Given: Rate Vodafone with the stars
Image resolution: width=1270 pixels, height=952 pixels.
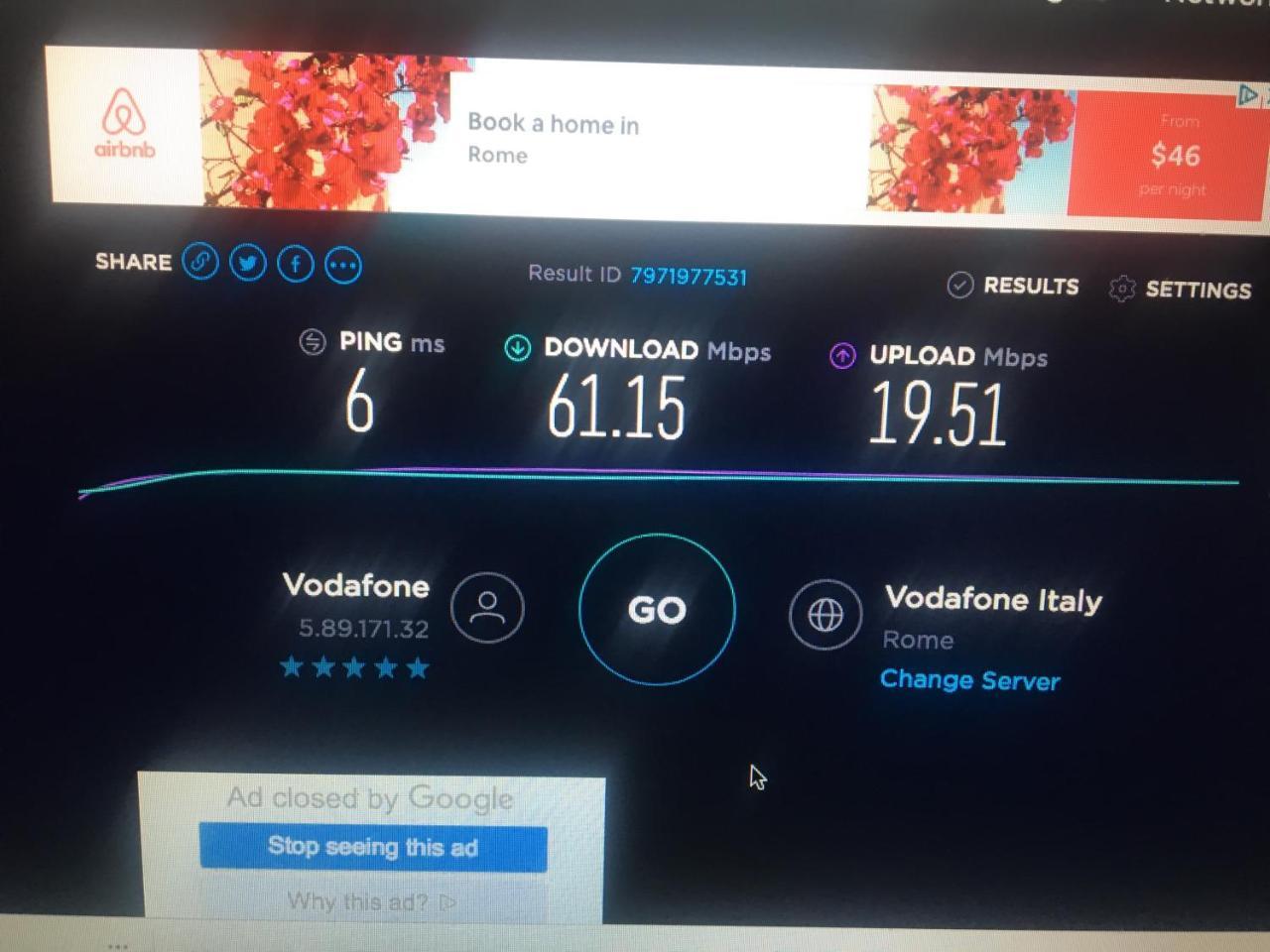Looking at the screenshot, I should (x=354, y=667).
